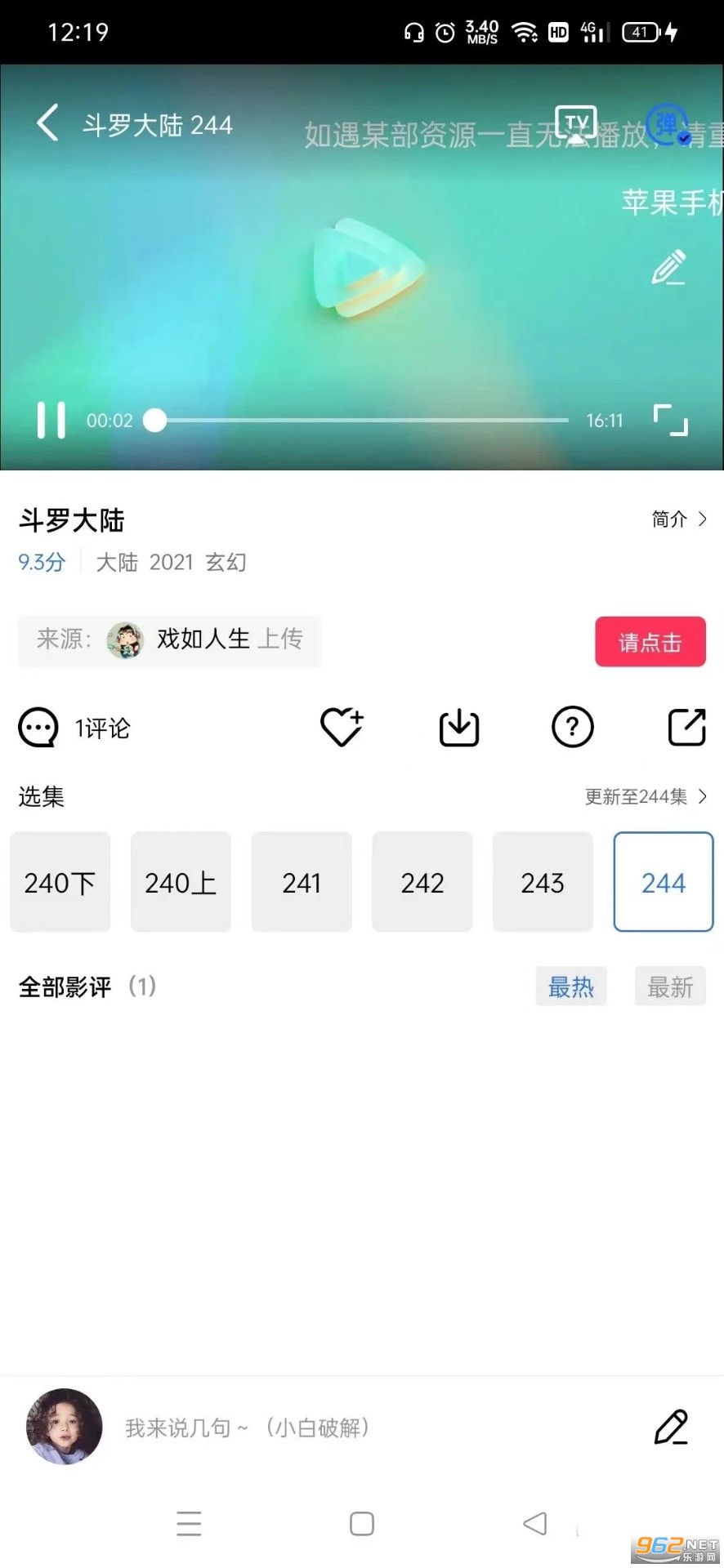Open the 简介 introduction
The image size is (724, 1568).
tap(679, 519)
